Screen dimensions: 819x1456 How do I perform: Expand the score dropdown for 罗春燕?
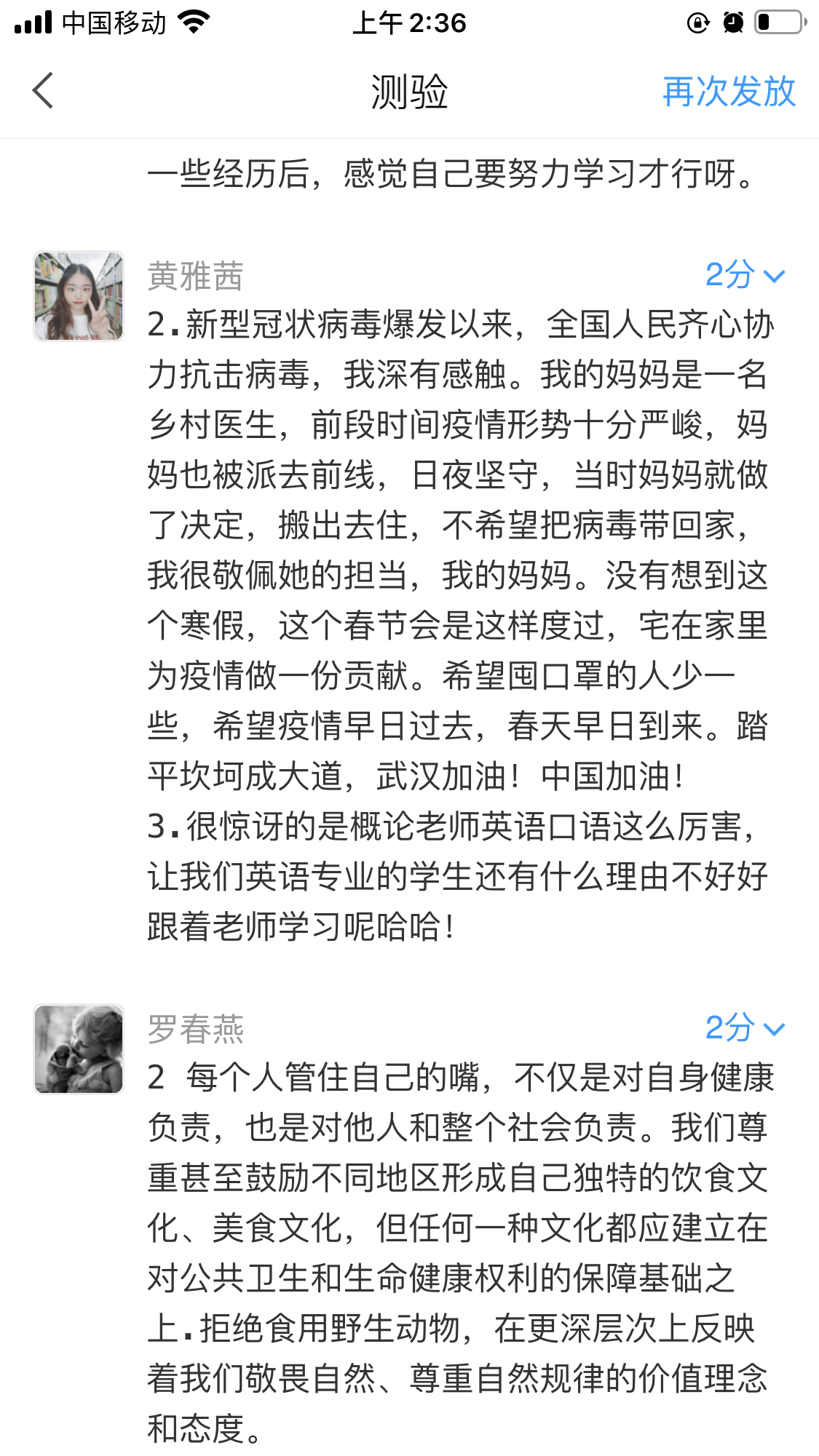[x=744, y=1029]
